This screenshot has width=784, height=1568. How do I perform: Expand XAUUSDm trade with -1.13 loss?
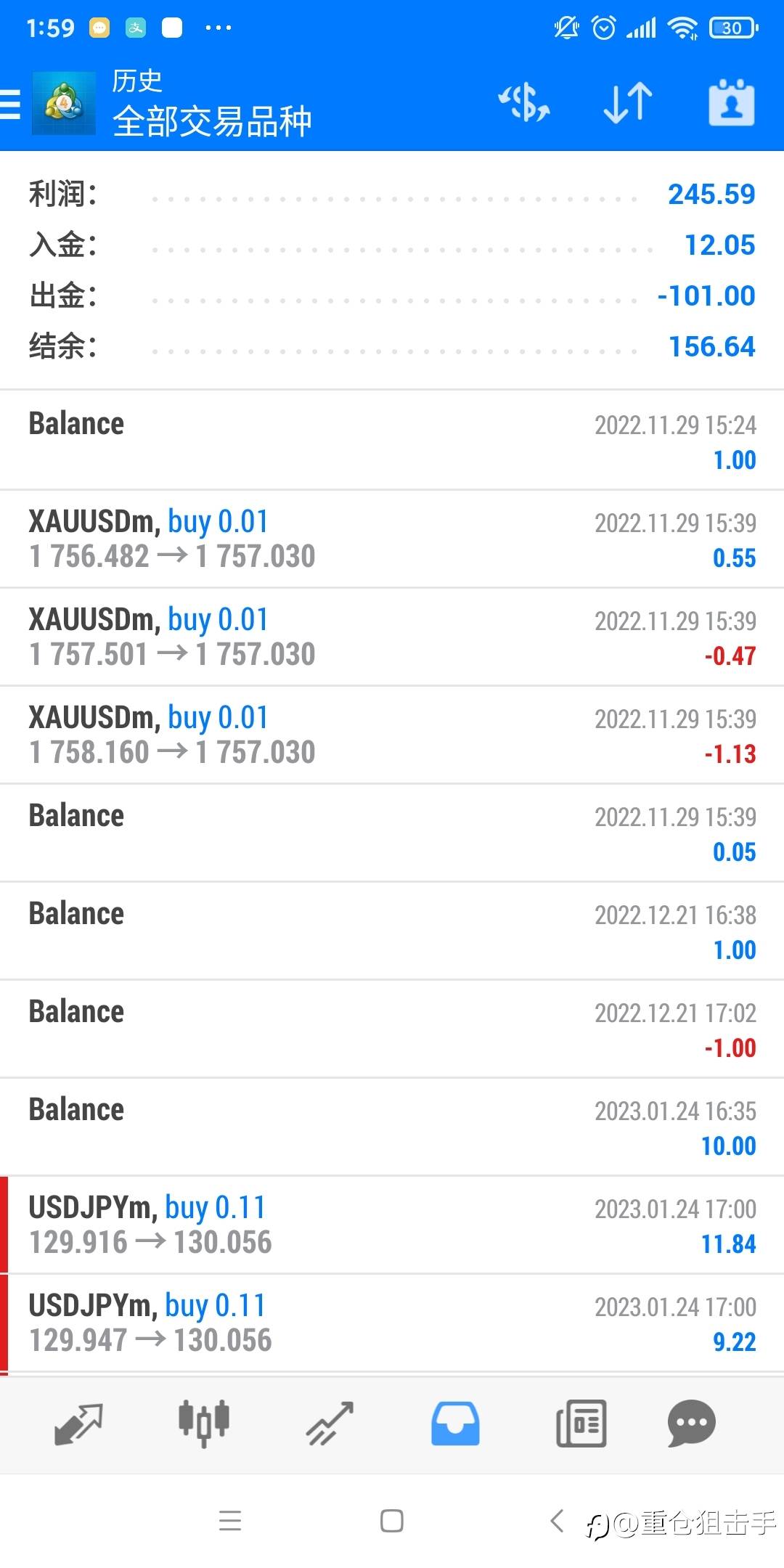tap(392, 735)
